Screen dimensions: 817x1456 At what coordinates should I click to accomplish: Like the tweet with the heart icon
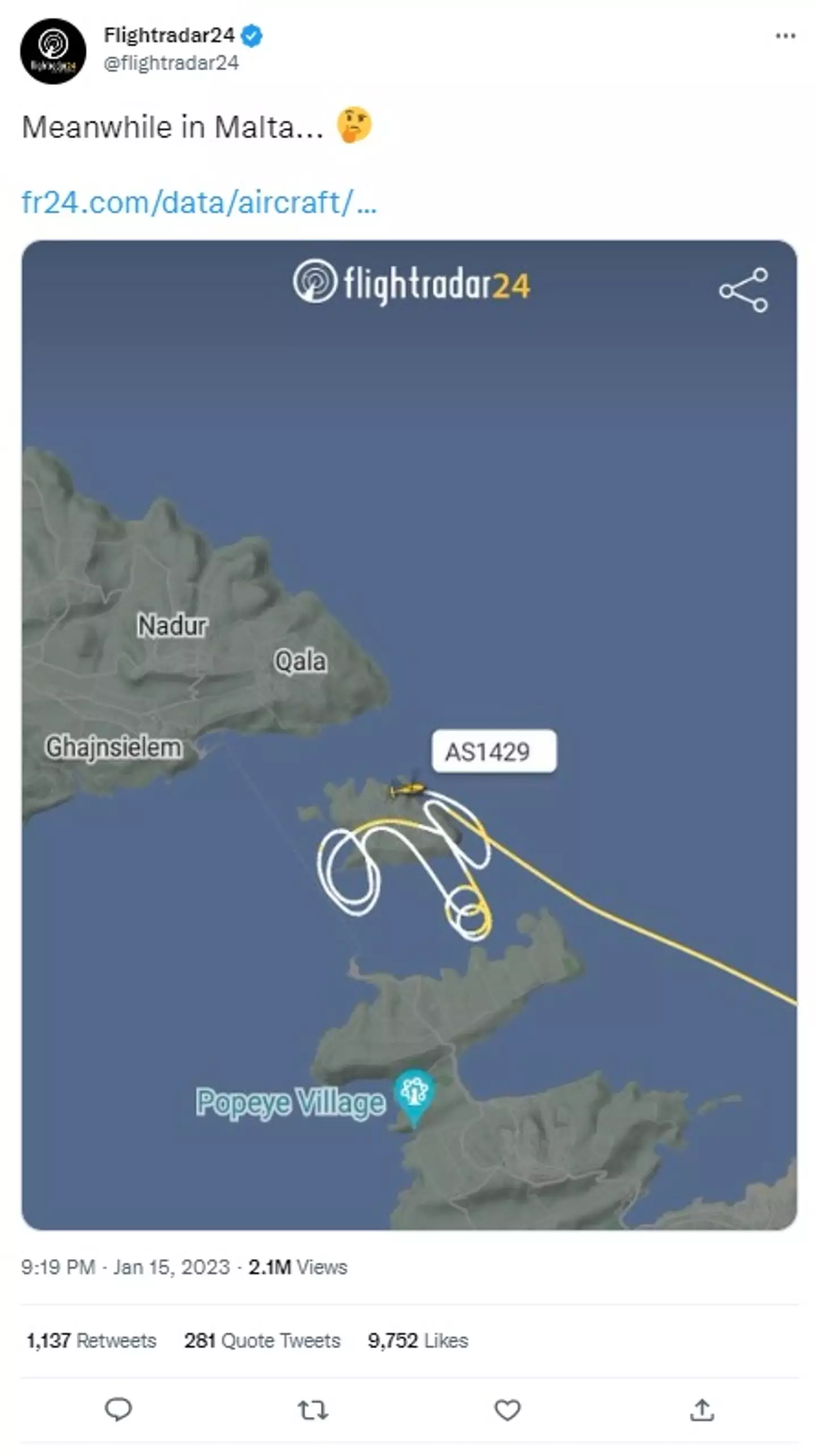tap(507, 1409)
